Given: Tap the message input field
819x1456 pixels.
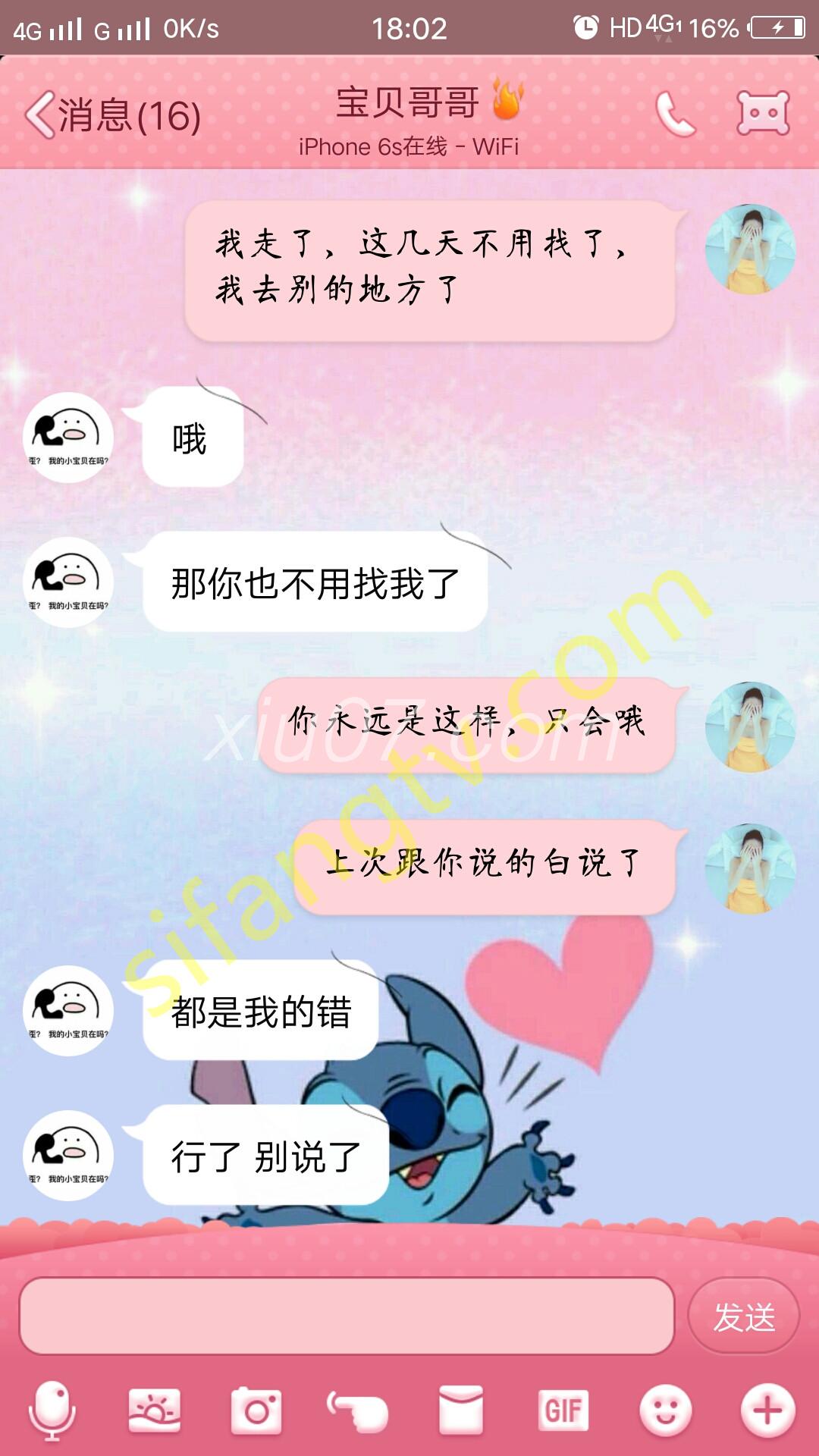Looking at the screenshot, I should [347, 1316].
